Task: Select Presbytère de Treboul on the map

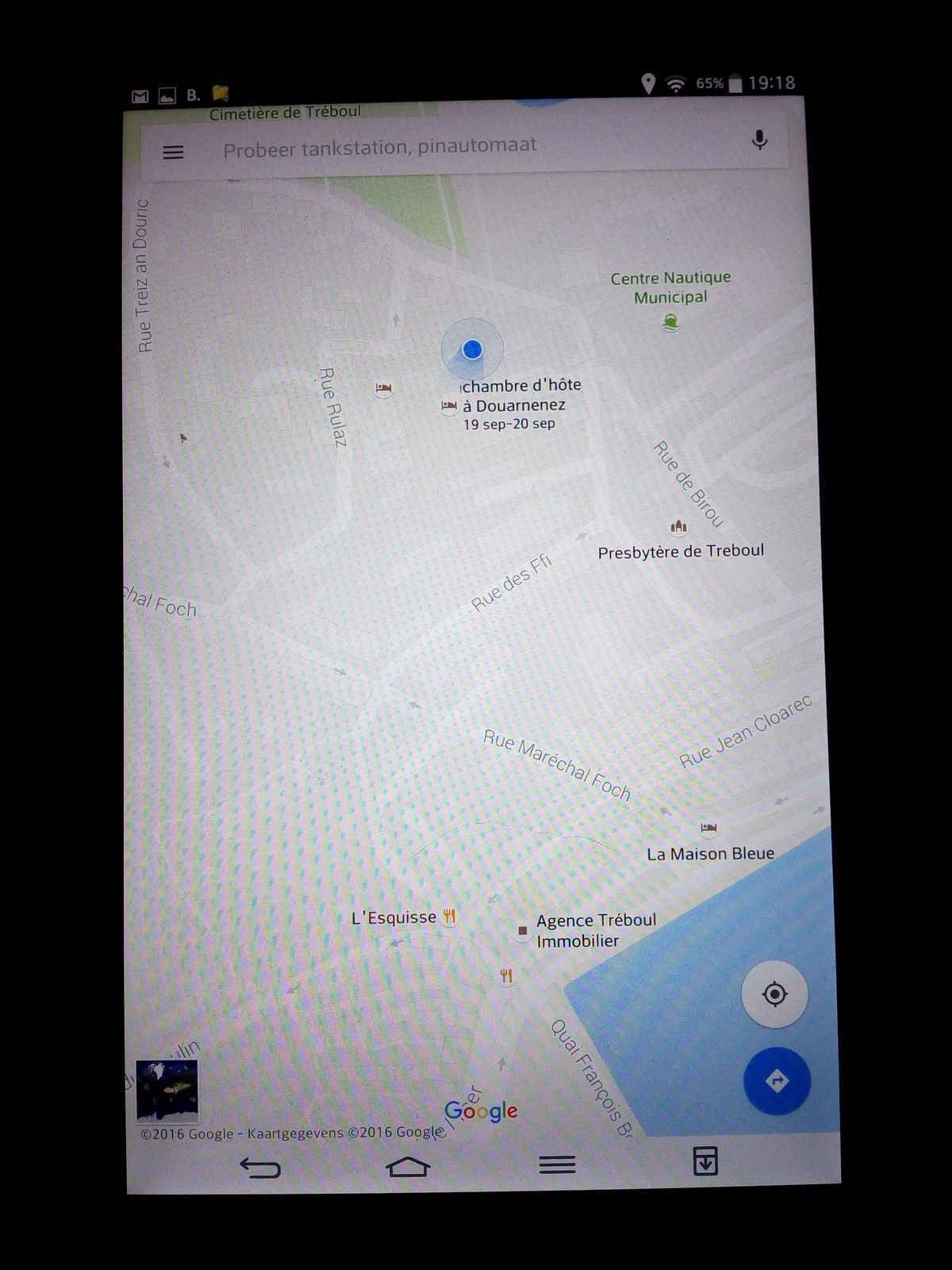Action: tap(678, 527)
